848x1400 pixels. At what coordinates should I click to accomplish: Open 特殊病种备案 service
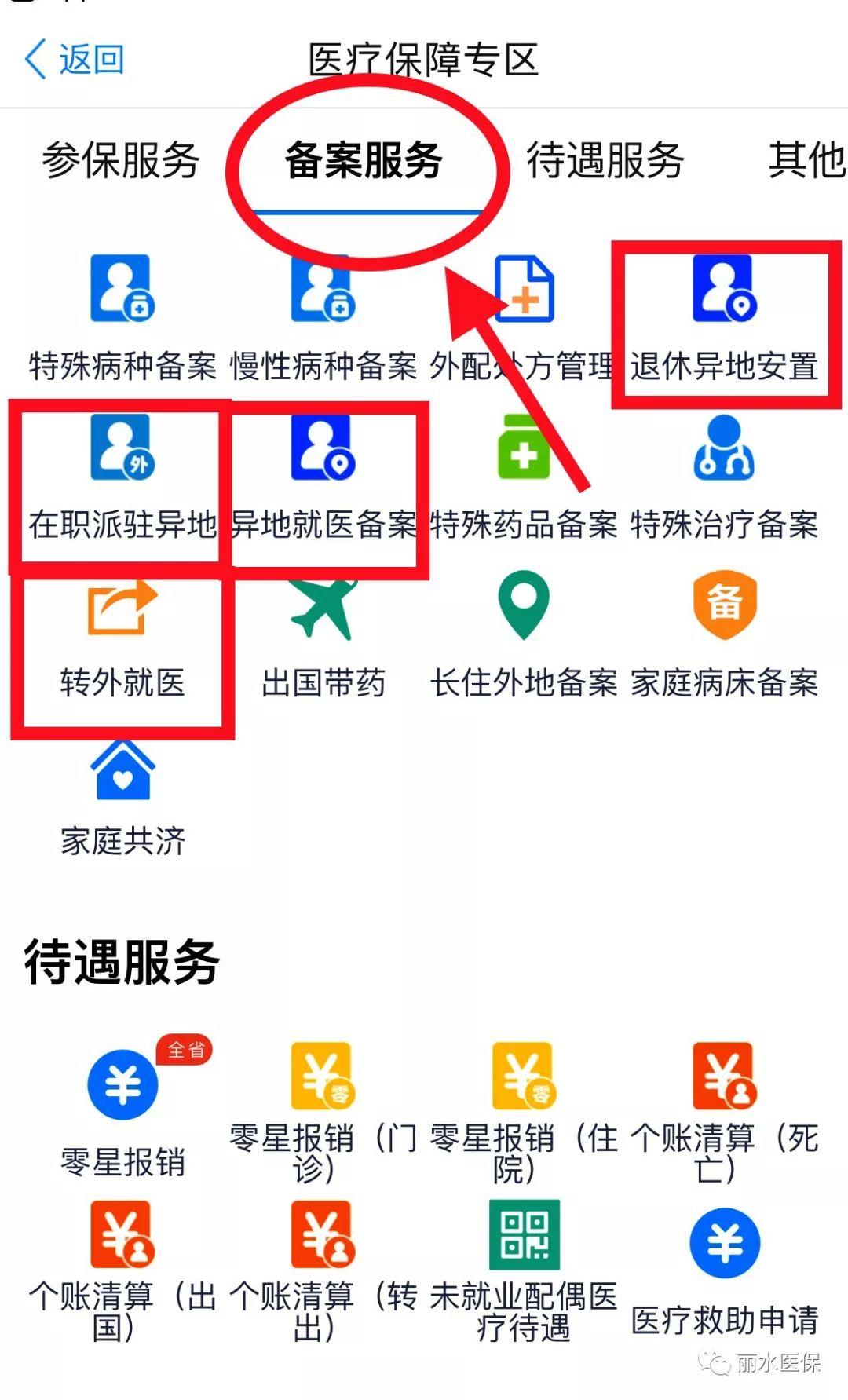[122, 318]
